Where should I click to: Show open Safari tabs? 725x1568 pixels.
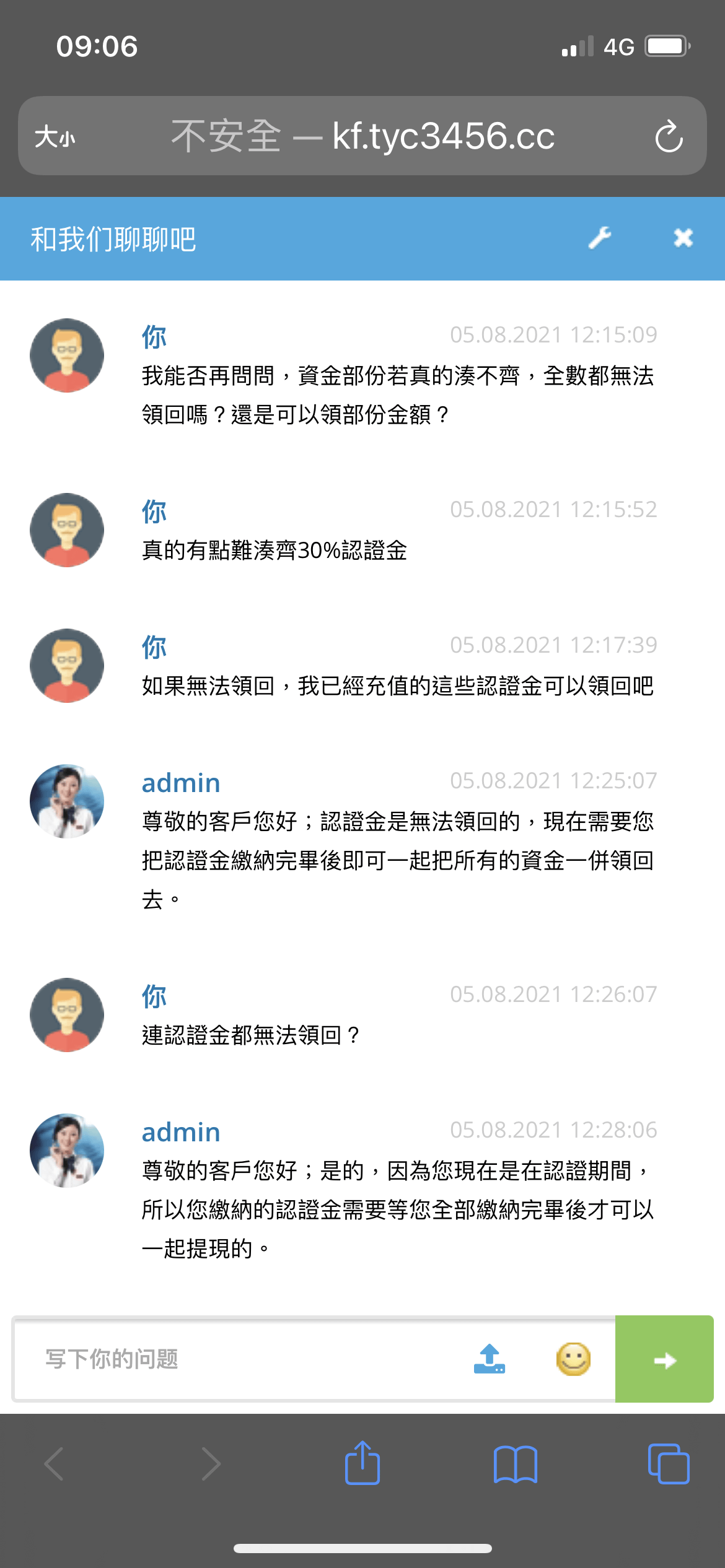668,1464
